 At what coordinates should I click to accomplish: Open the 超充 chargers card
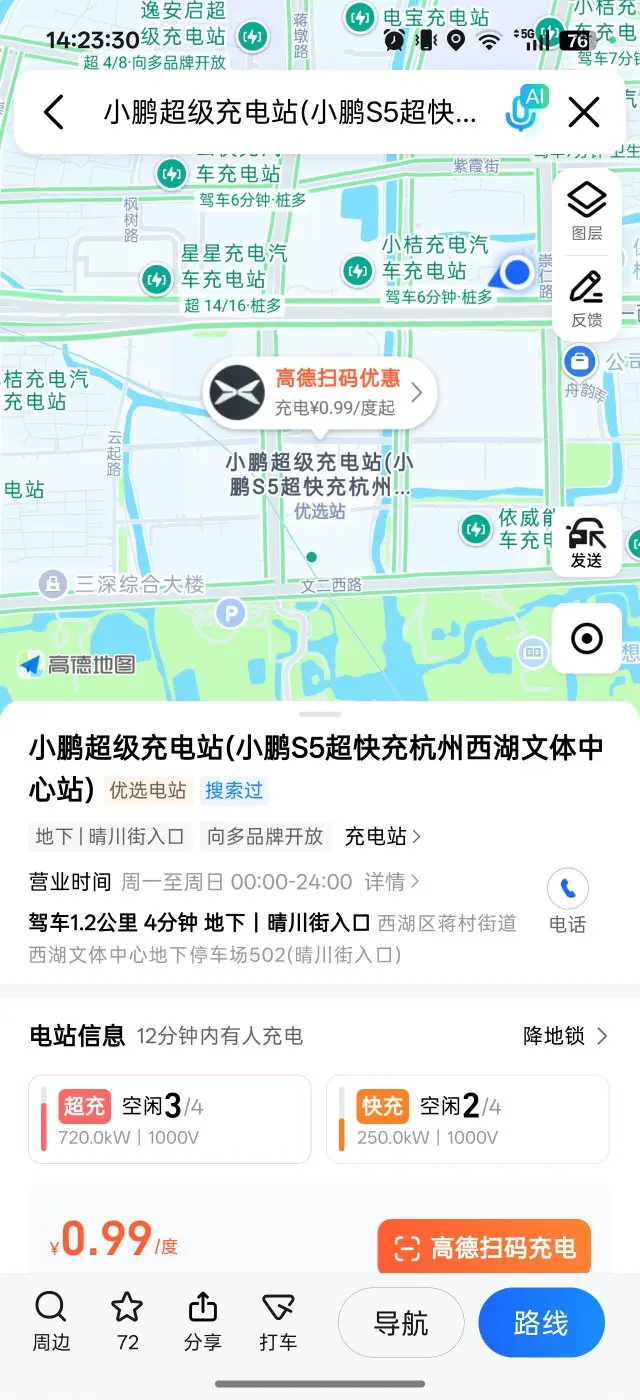click(x=170, y=1119)
